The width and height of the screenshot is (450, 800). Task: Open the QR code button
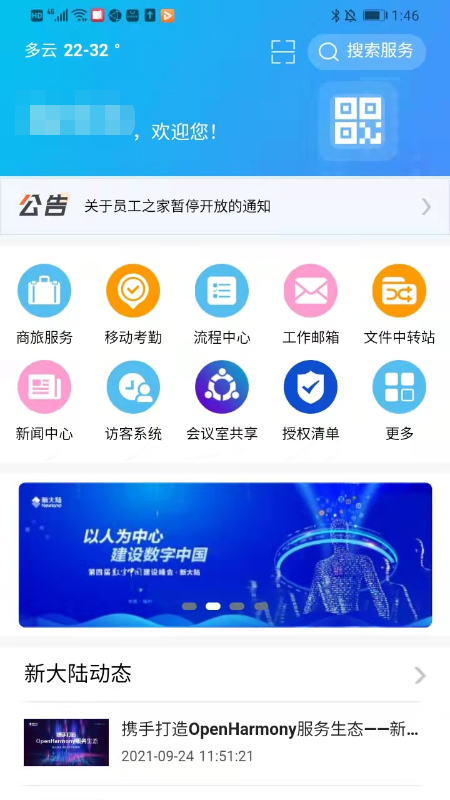click(x=358, y=121)
